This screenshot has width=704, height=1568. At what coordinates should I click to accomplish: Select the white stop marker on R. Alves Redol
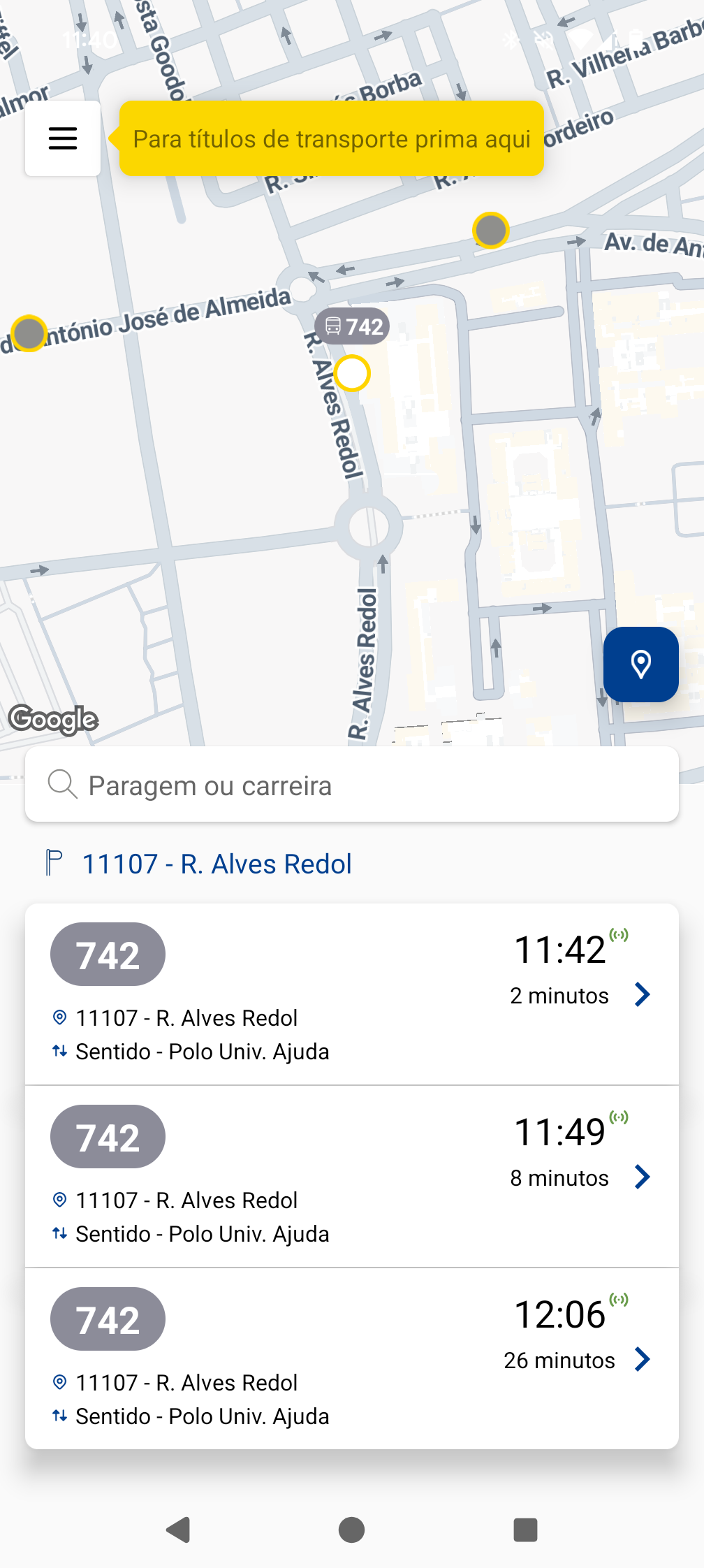pos(352,373)
